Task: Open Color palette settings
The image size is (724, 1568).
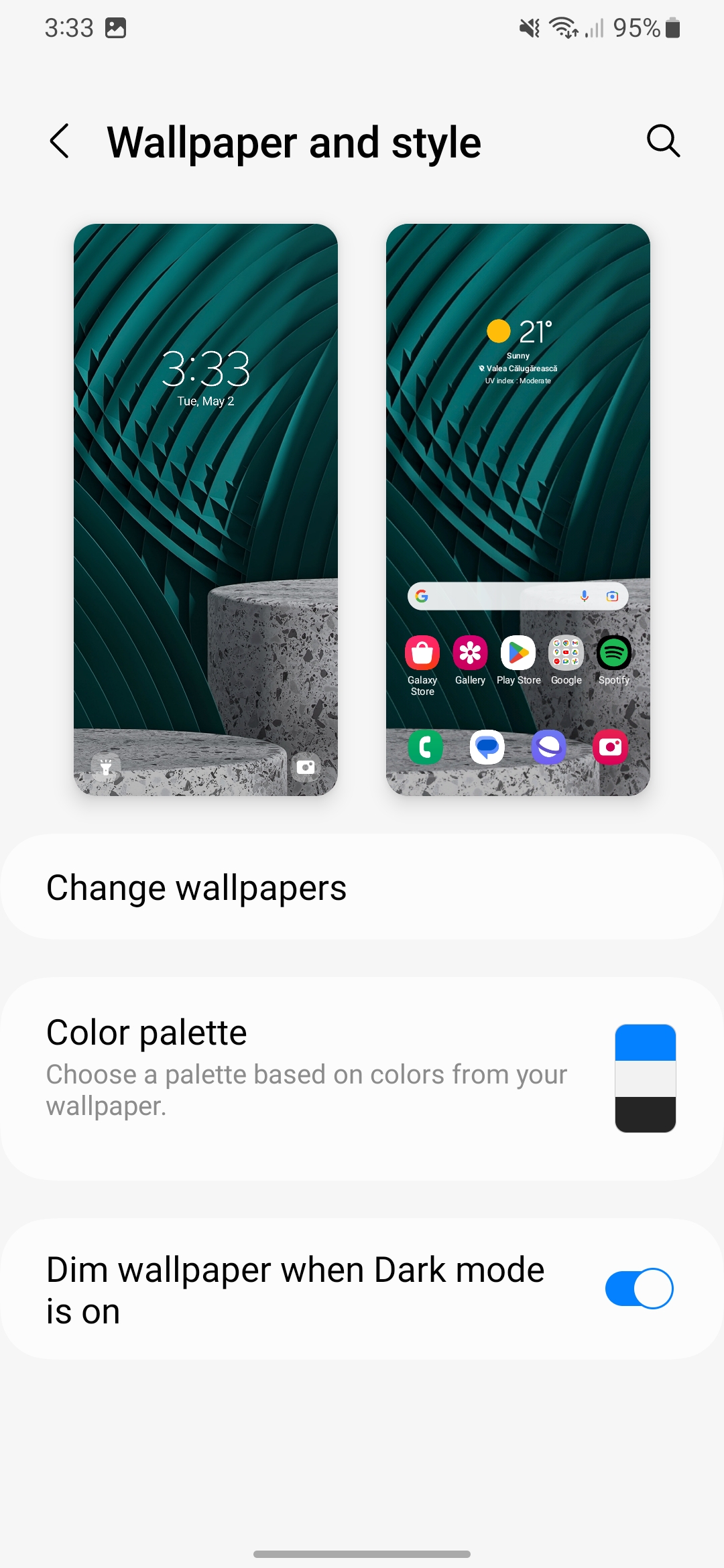Action: click(x=362, y=1079)
